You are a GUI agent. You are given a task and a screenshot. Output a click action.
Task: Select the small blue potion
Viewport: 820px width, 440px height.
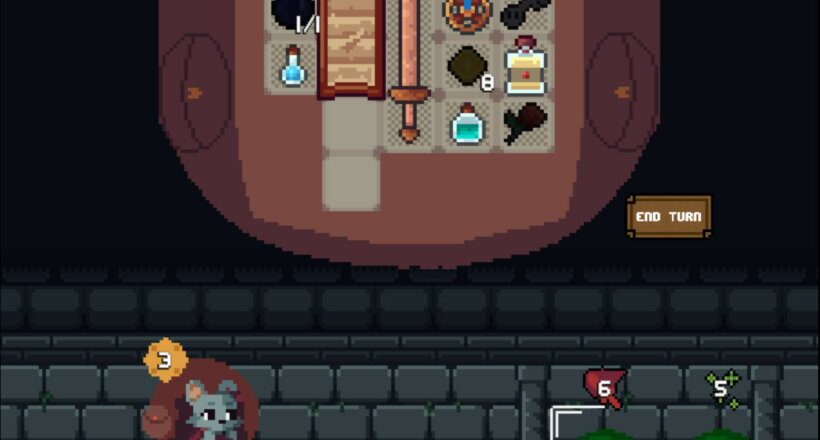pyautogui.click(x=292, y=67)
